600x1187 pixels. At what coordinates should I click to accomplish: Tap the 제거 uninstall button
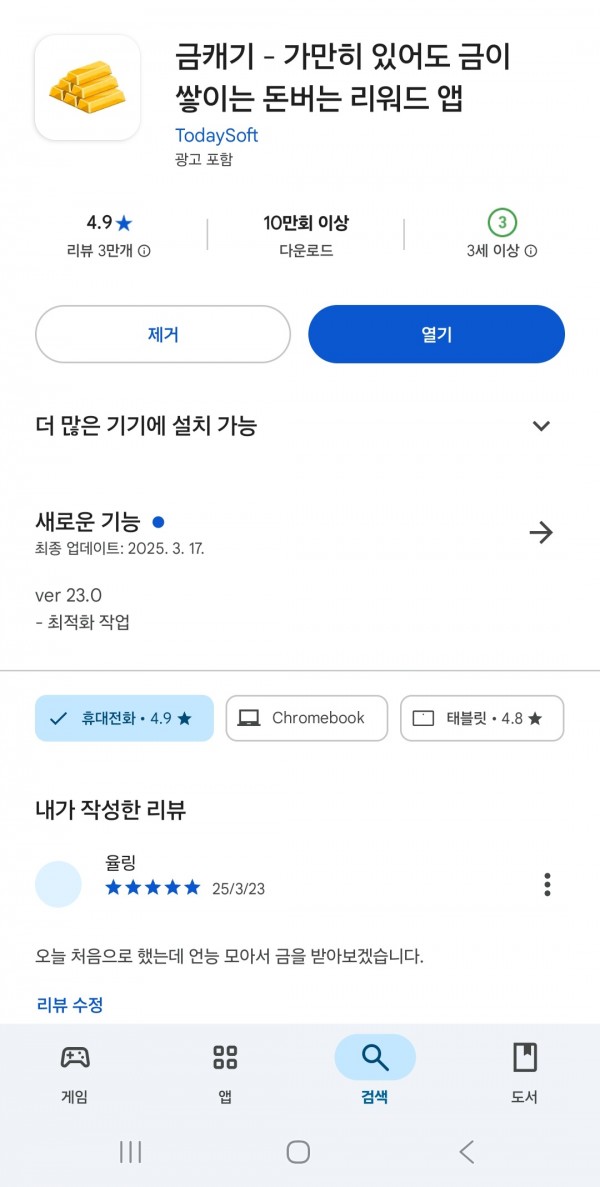point(163,335)
